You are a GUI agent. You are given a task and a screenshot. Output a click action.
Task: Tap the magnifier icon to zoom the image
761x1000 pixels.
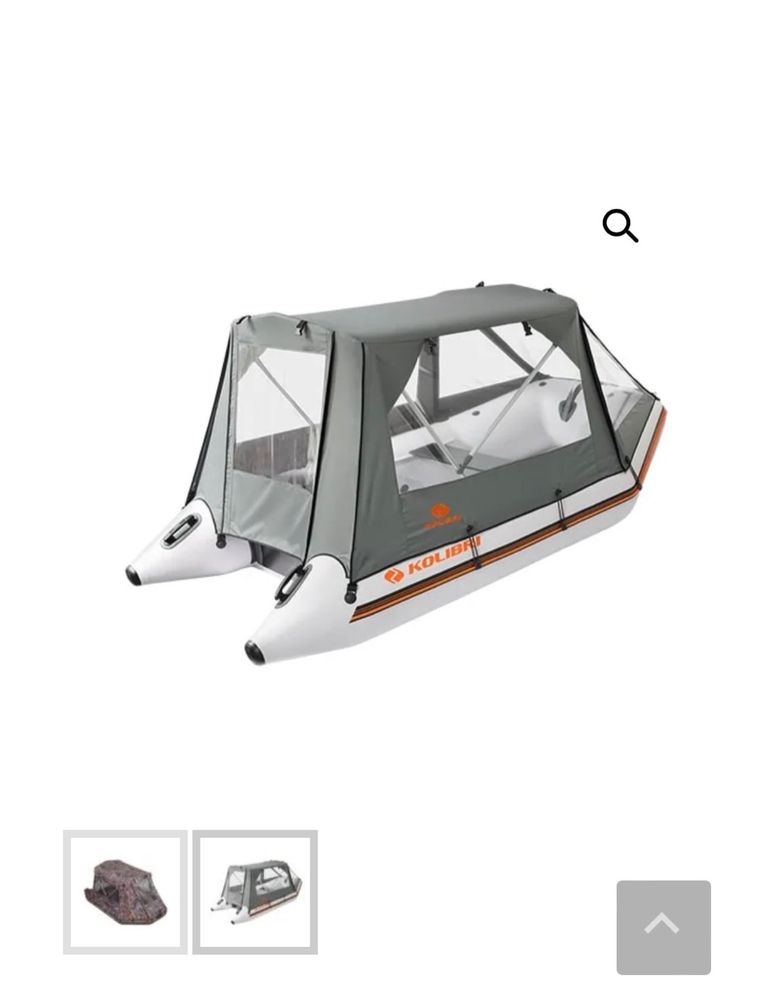(620, 226)
